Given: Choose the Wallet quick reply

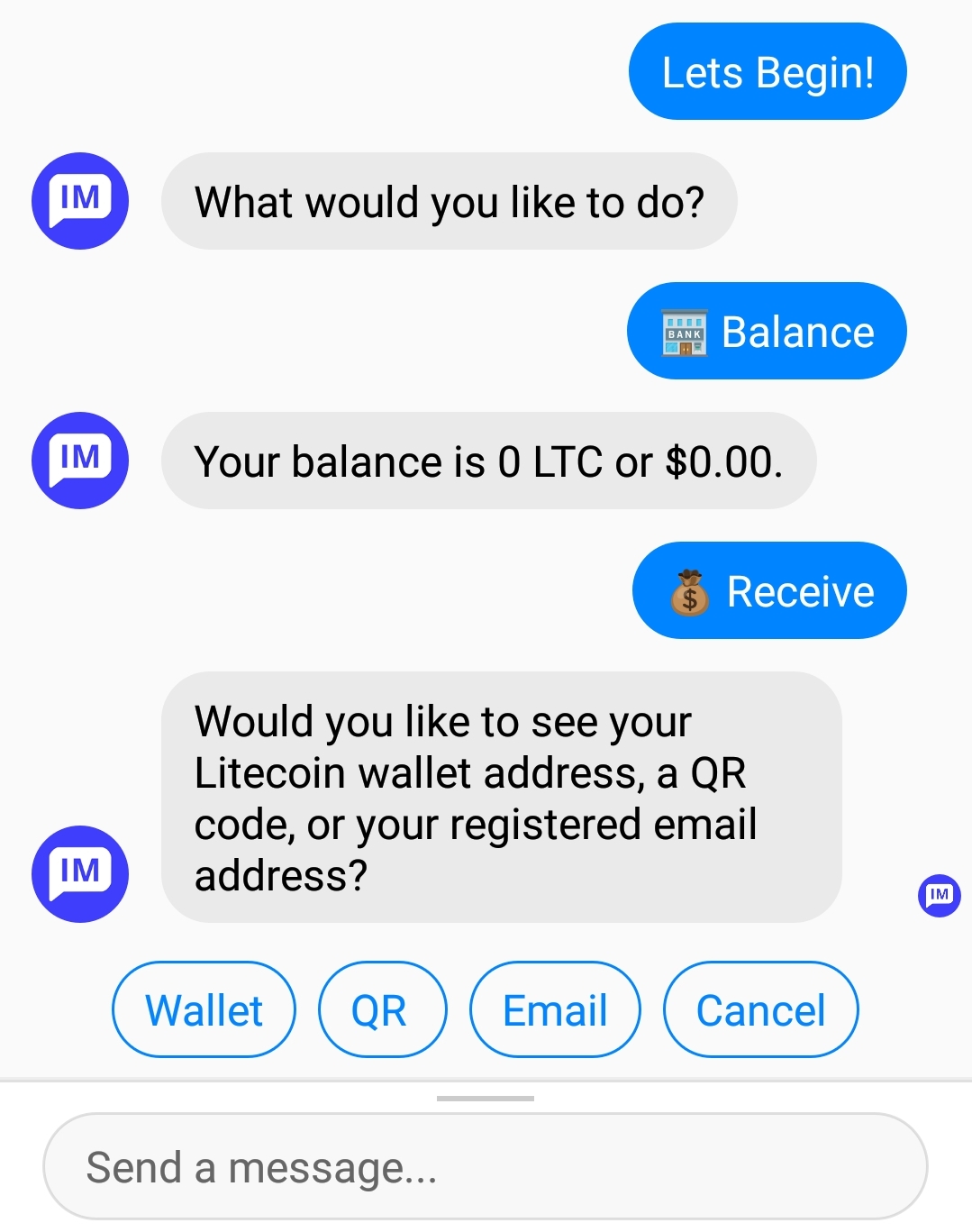Looking at the screenshot, I should [204, 1009].
